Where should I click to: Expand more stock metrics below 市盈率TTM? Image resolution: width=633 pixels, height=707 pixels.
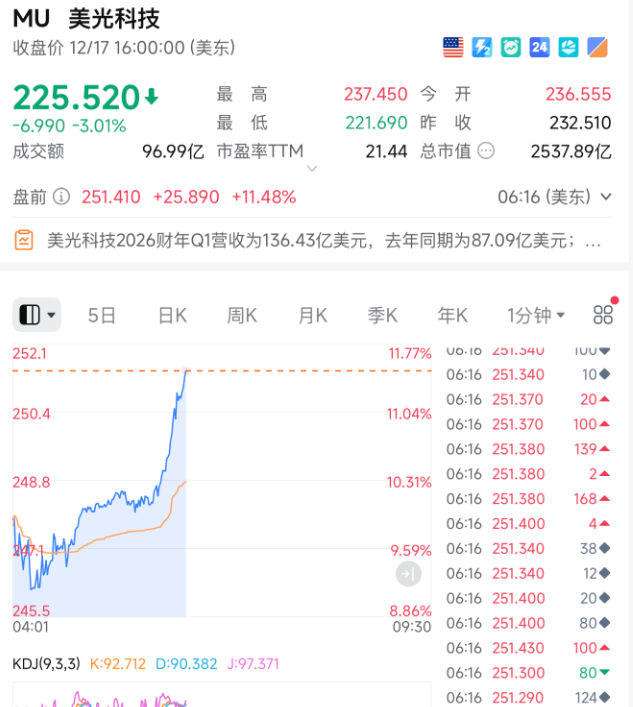pos(311,169)
